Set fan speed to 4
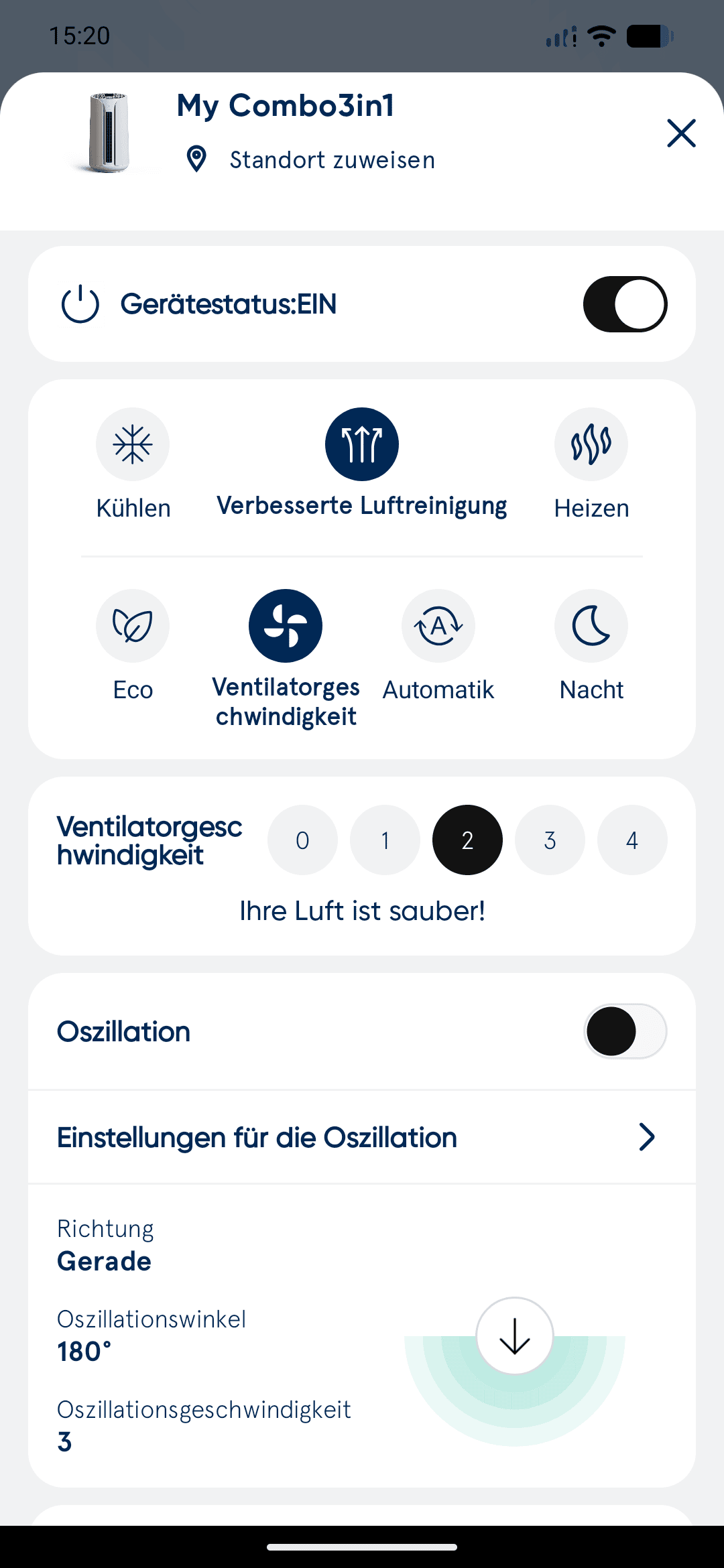The height and width of the screenshot is (1568, 724). [x=631, y=840]
